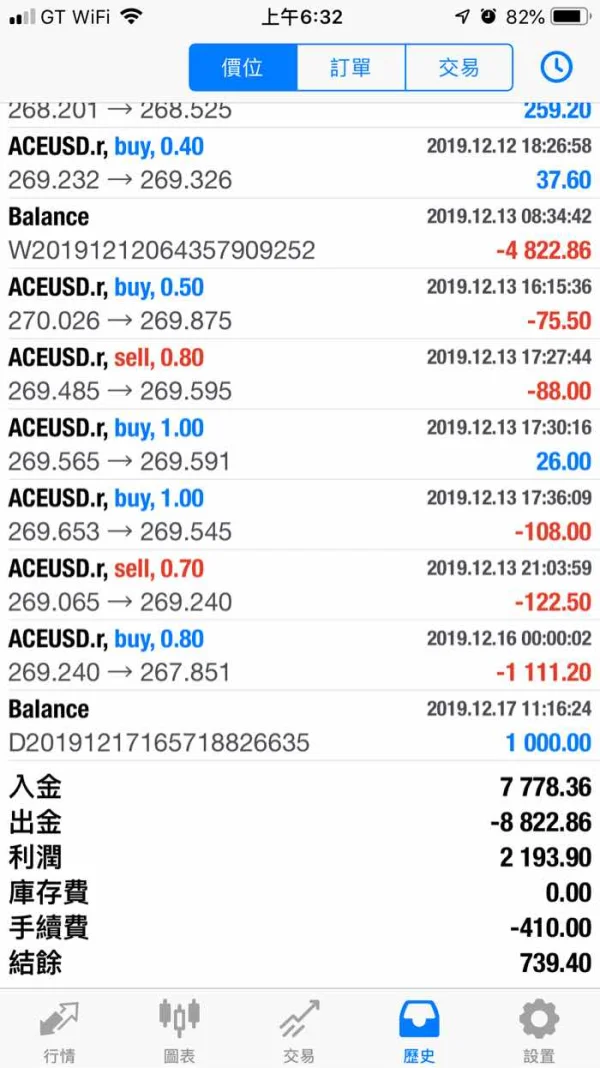Viewport: 600px width, 1068px height.
Task: Open the buy 1.00 trade with -108.00
Action: pos(300,515)
